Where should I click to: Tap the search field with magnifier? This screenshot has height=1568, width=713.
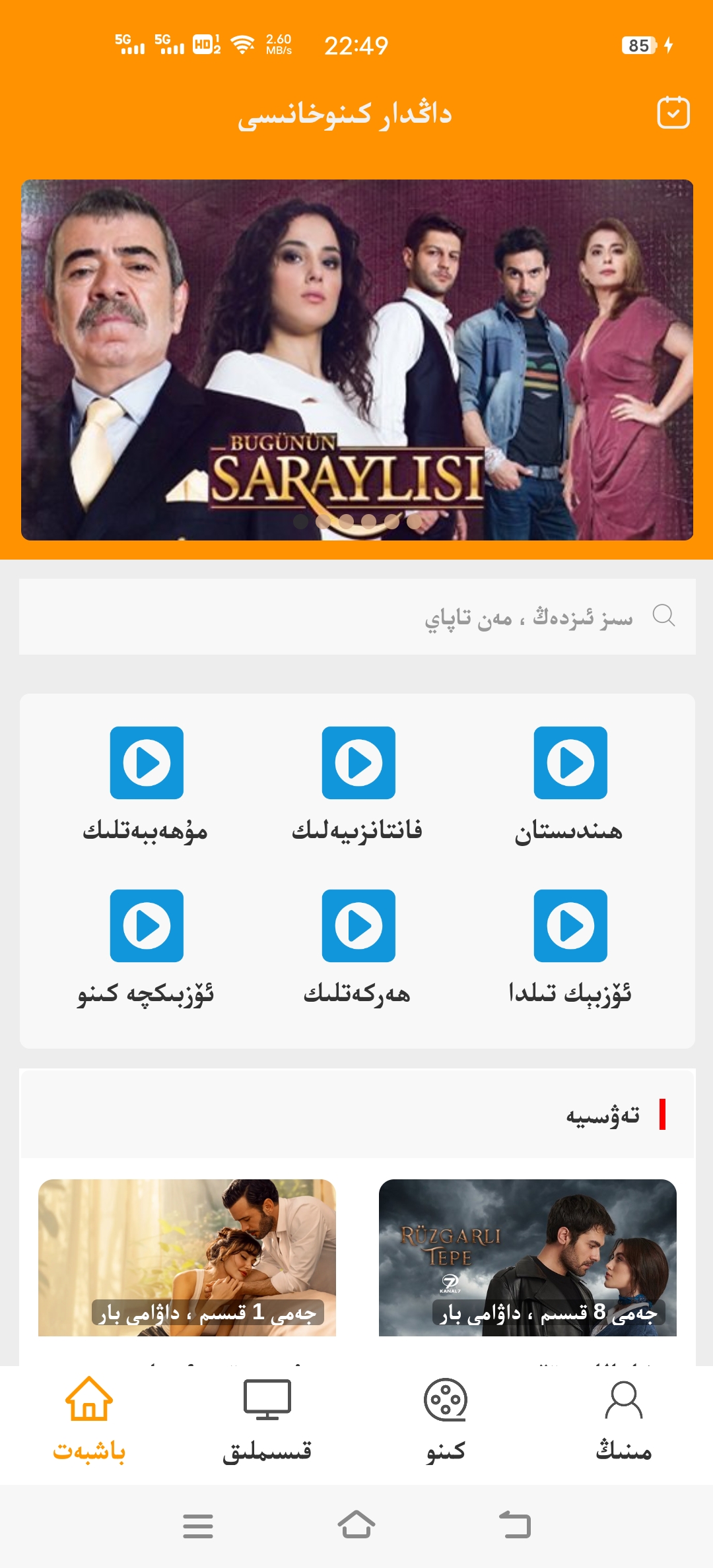coord(356,616)
